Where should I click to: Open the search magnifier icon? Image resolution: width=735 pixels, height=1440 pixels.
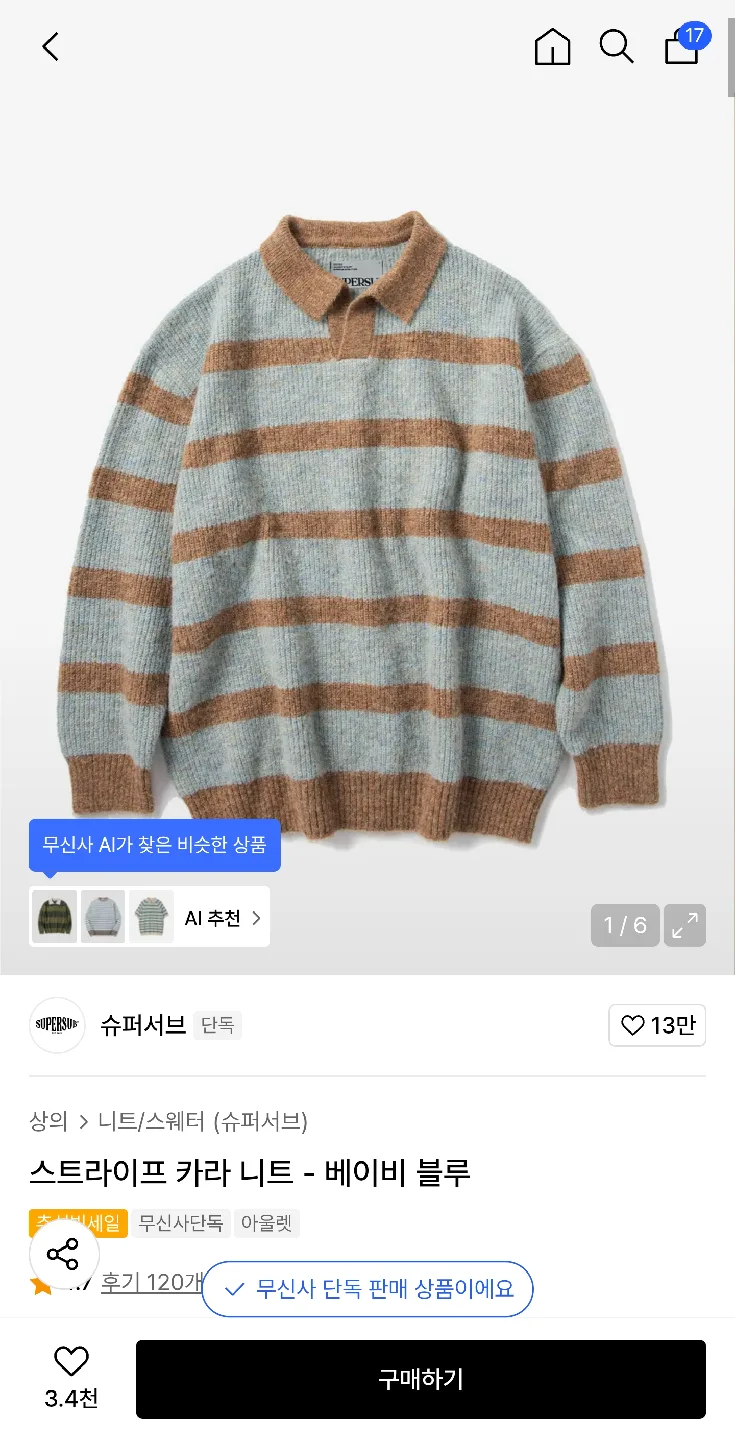(x=616, y=46)
